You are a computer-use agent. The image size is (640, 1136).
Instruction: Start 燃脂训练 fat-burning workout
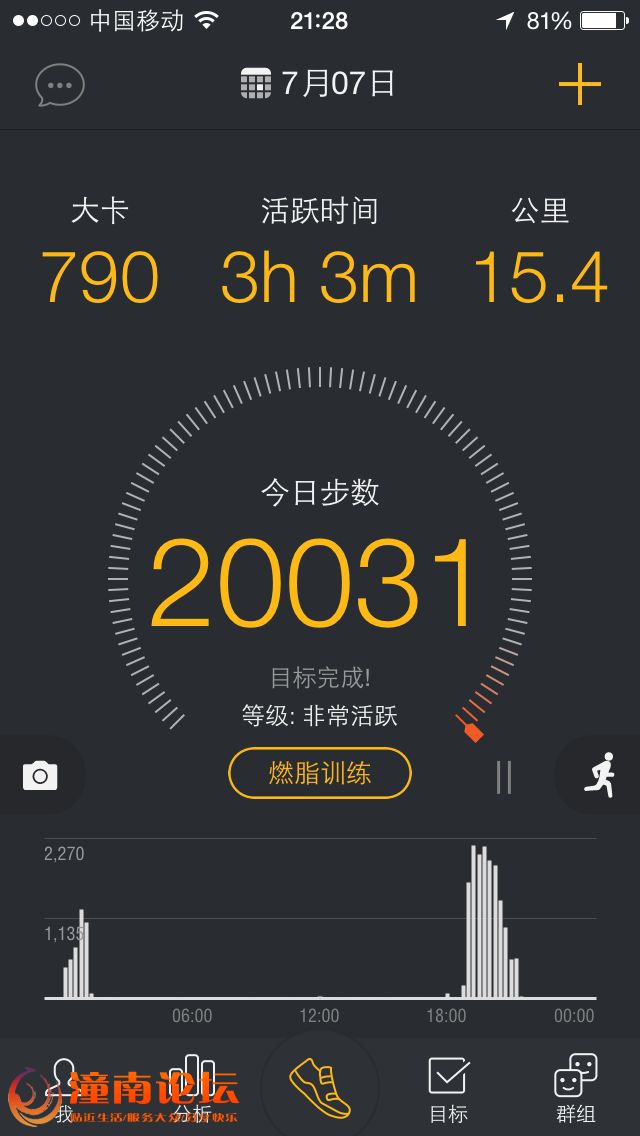(320, 773)
